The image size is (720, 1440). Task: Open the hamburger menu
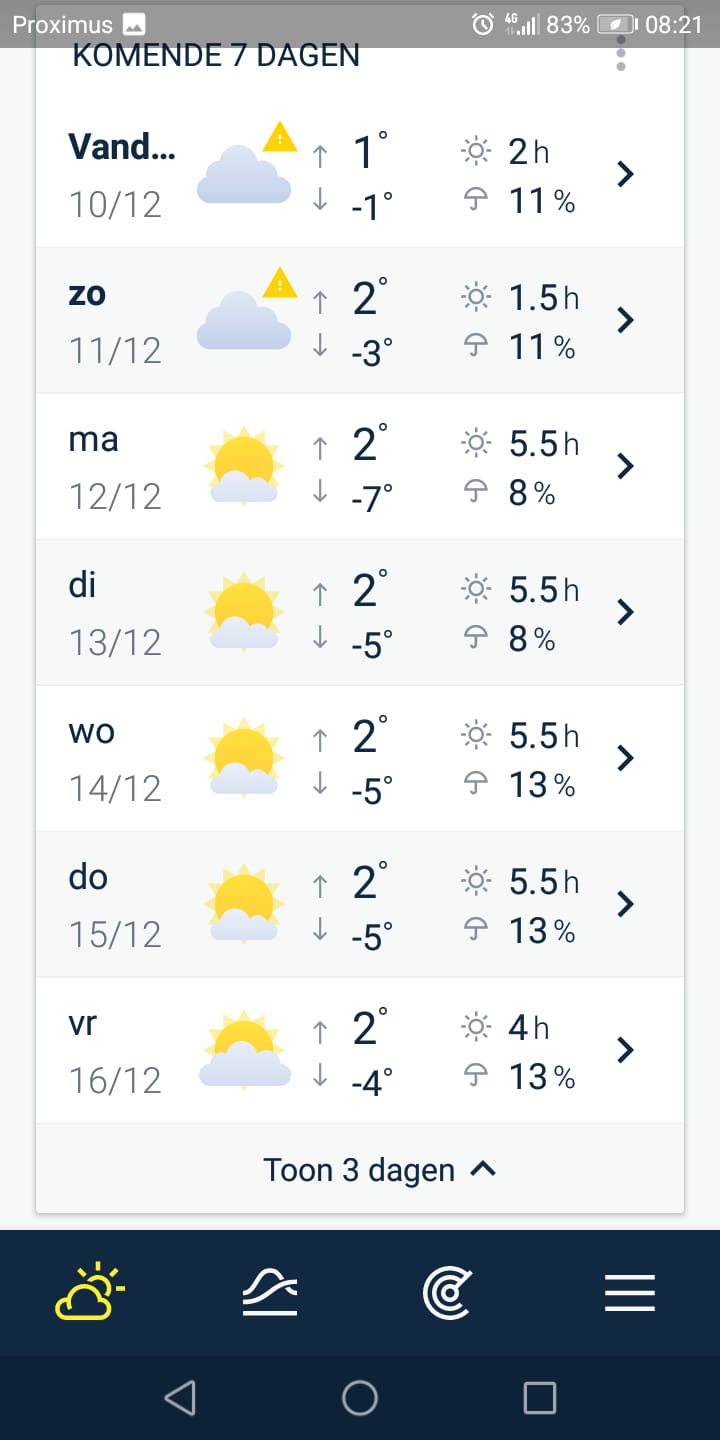click(x=630, y=1293)
